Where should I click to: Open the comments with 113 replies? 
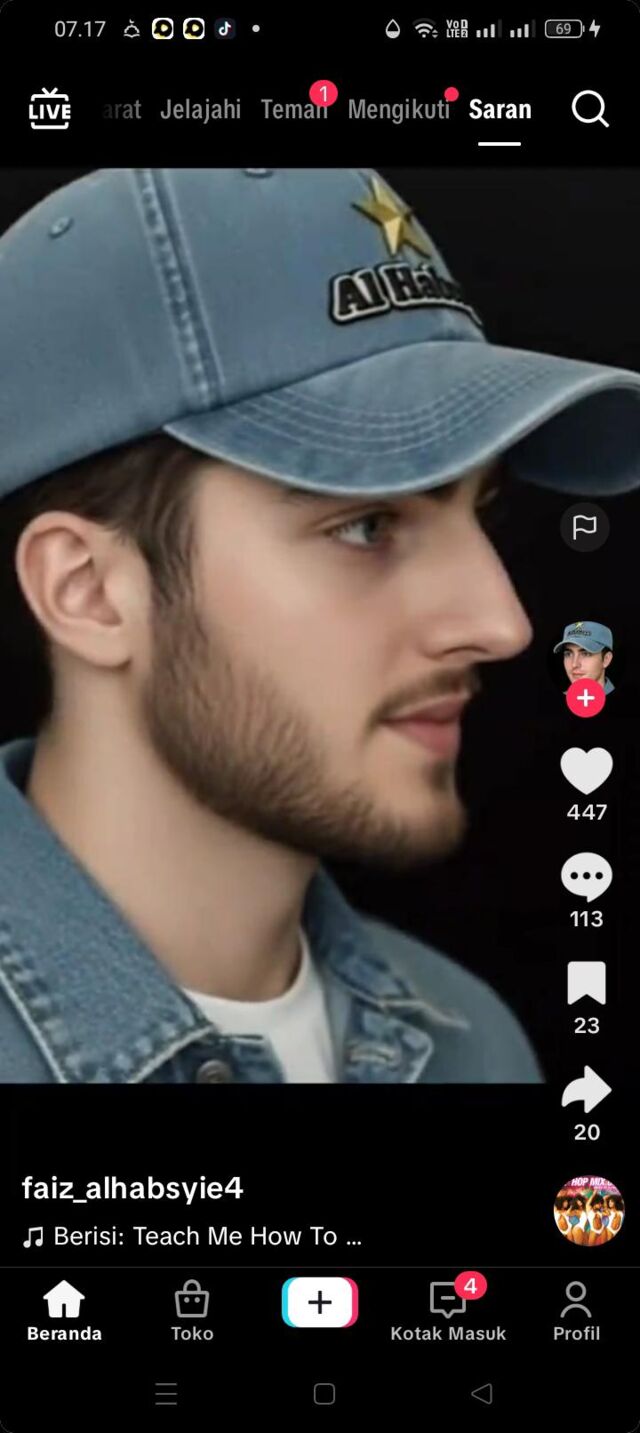[586, 877]
